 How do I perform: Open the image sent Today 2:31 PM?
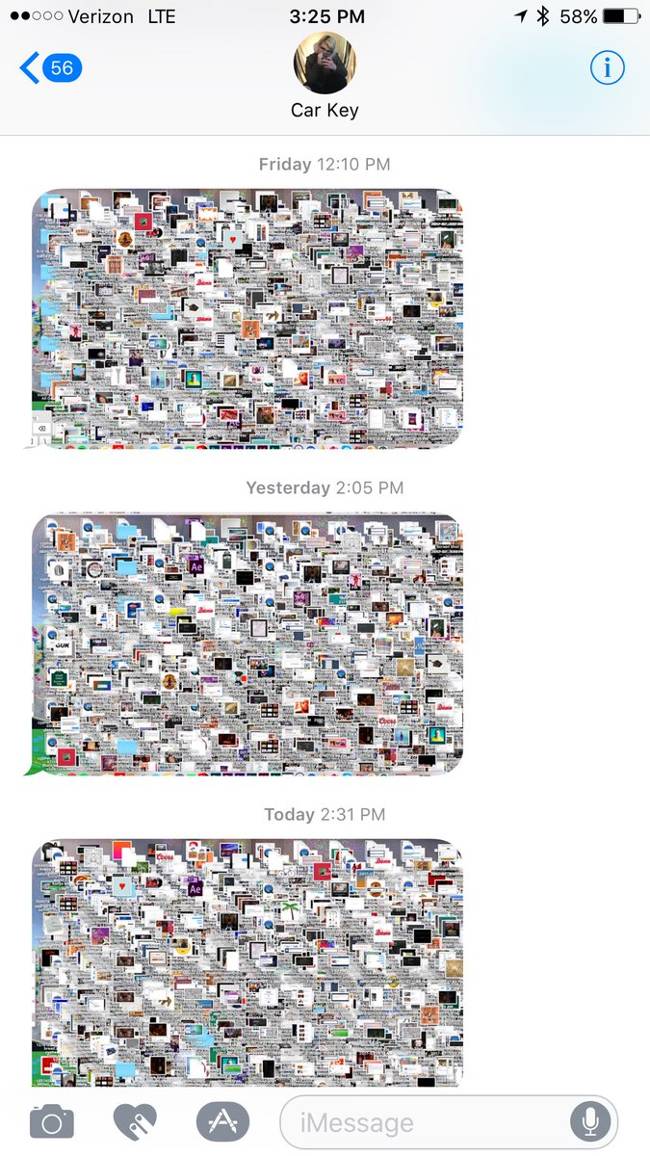click(247, 962)
